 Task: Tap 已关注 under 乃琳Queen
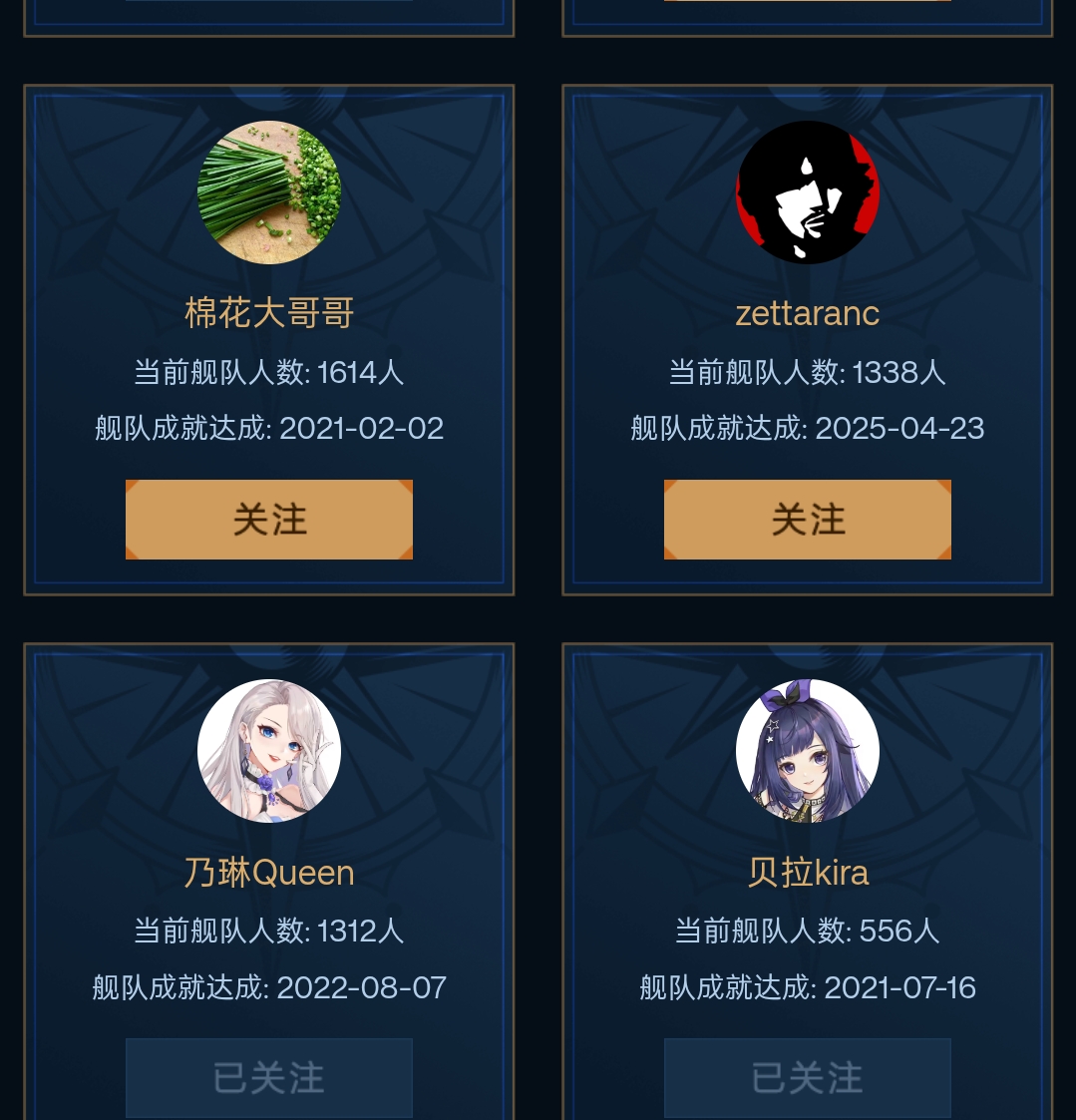click(269, 1078)
